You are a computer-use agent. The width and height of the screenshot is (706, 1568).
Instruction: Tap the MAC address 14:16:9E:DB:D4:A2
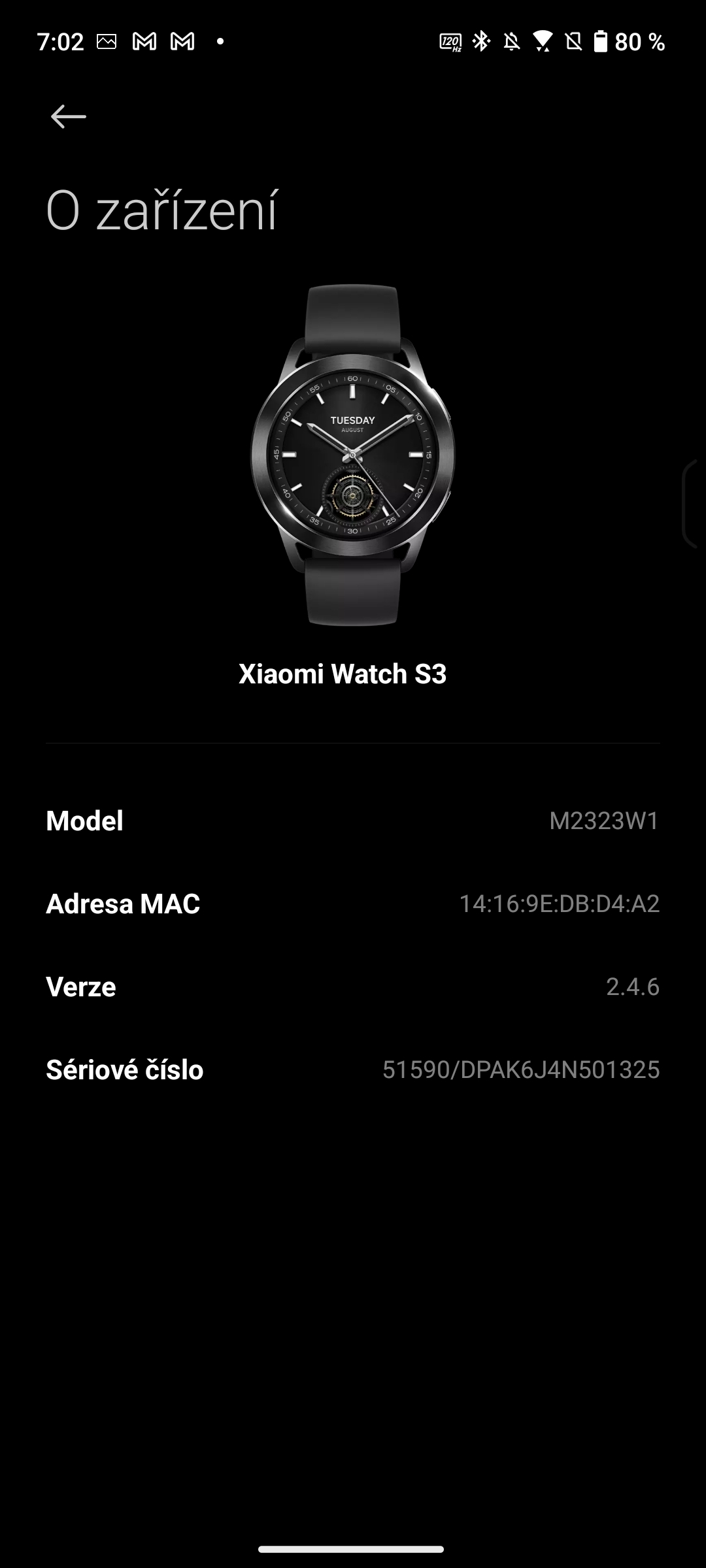560,904
